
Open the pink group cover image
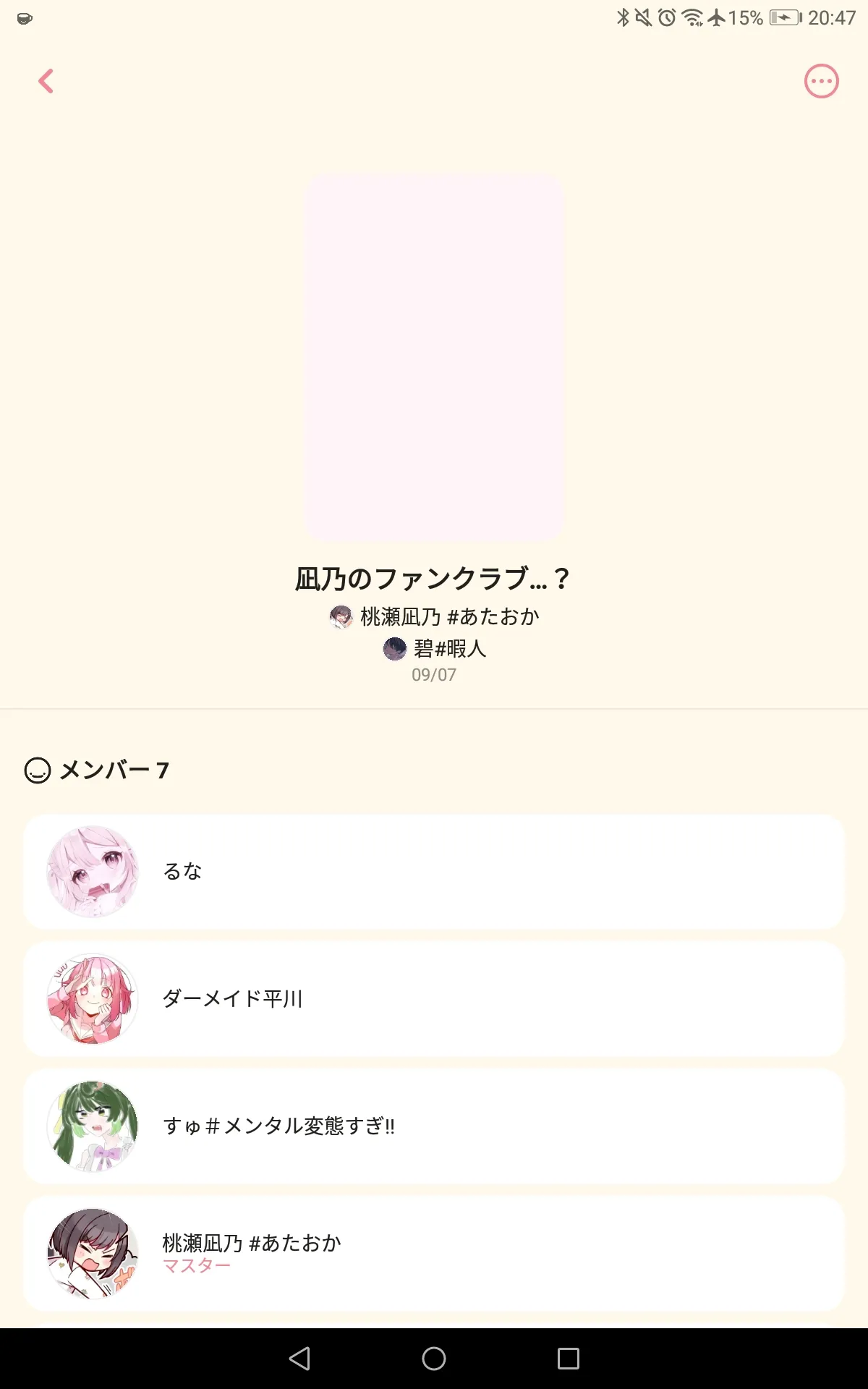434,357
